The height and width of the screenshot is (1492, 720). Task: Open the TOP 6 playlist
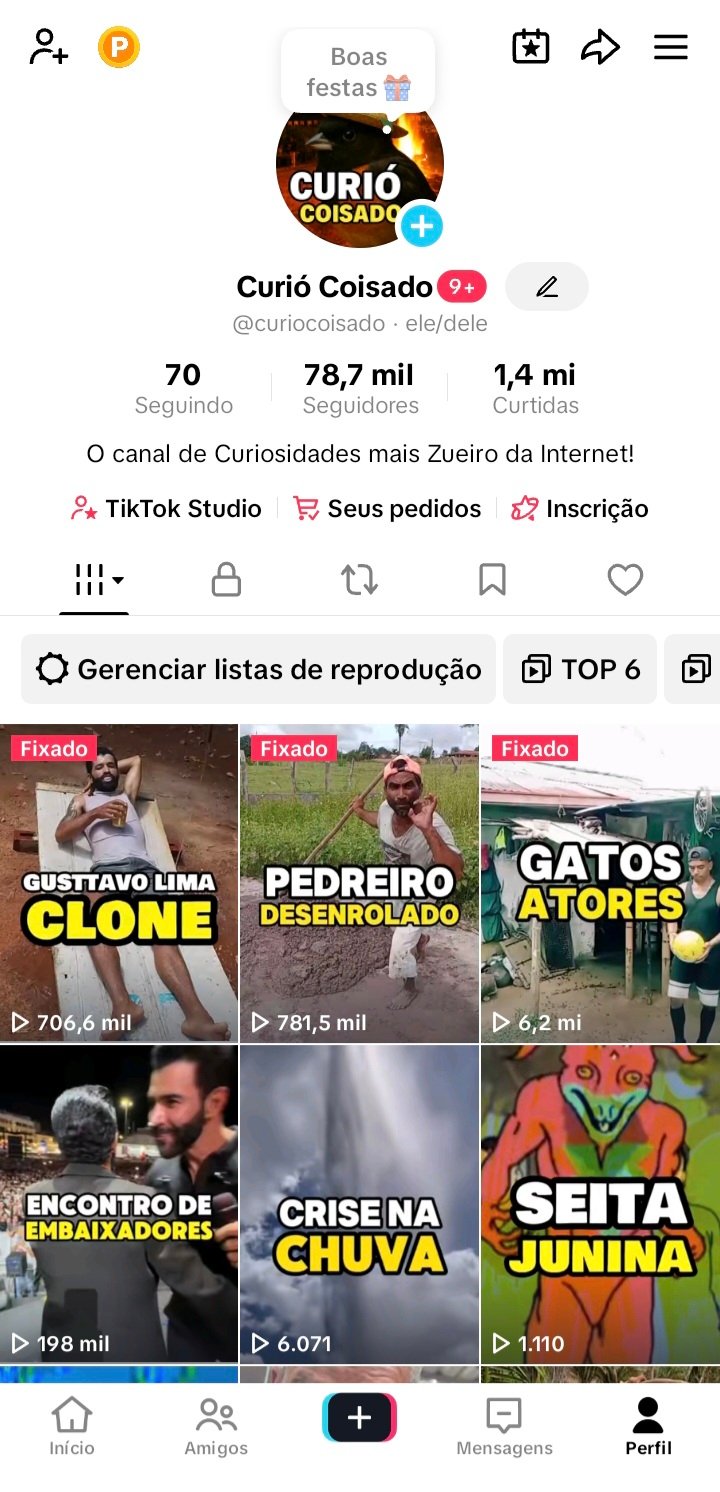[x=581, y=669]
